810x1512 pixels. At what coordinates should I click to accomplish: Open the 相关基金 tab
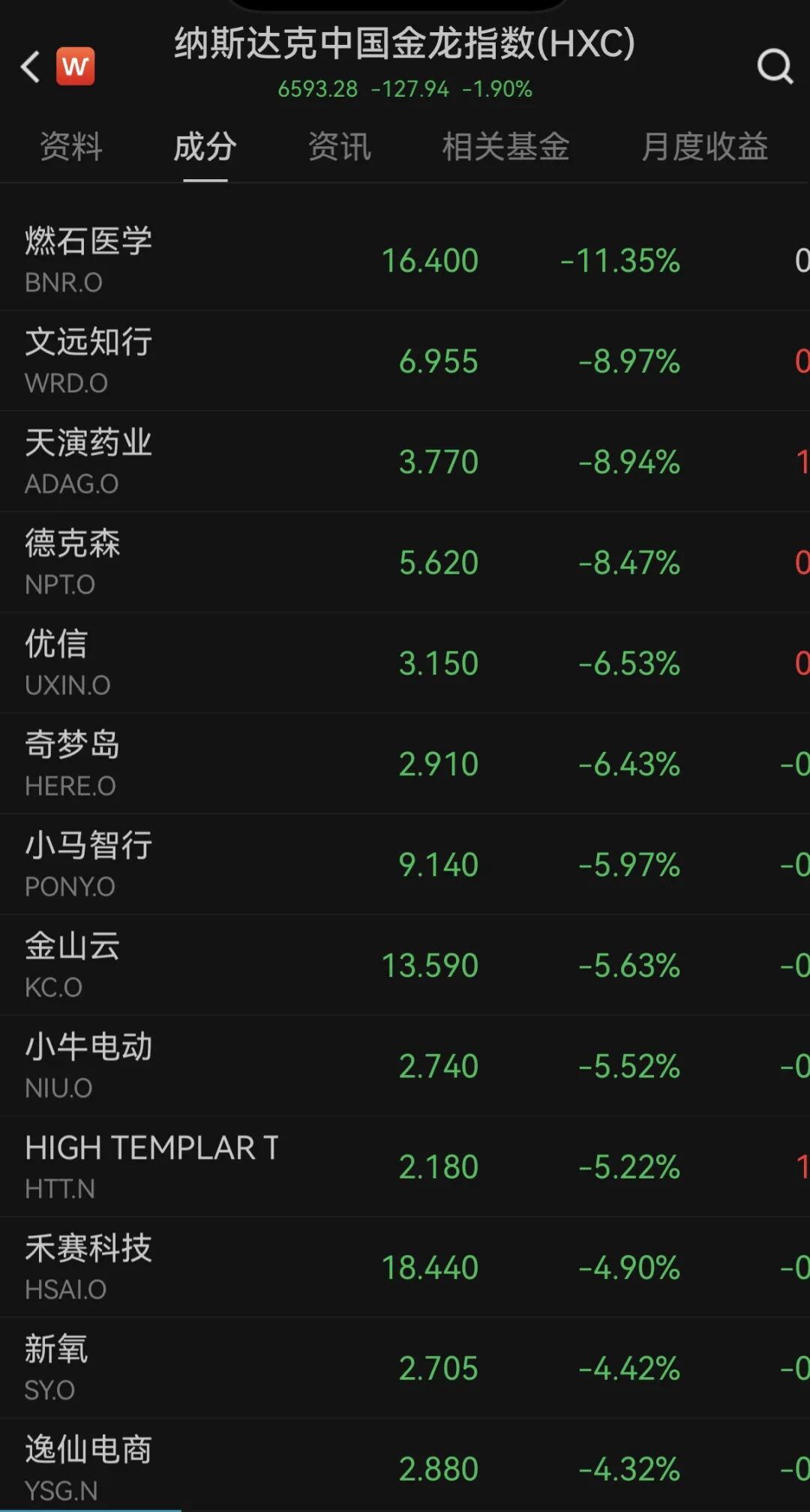point(505,147)
